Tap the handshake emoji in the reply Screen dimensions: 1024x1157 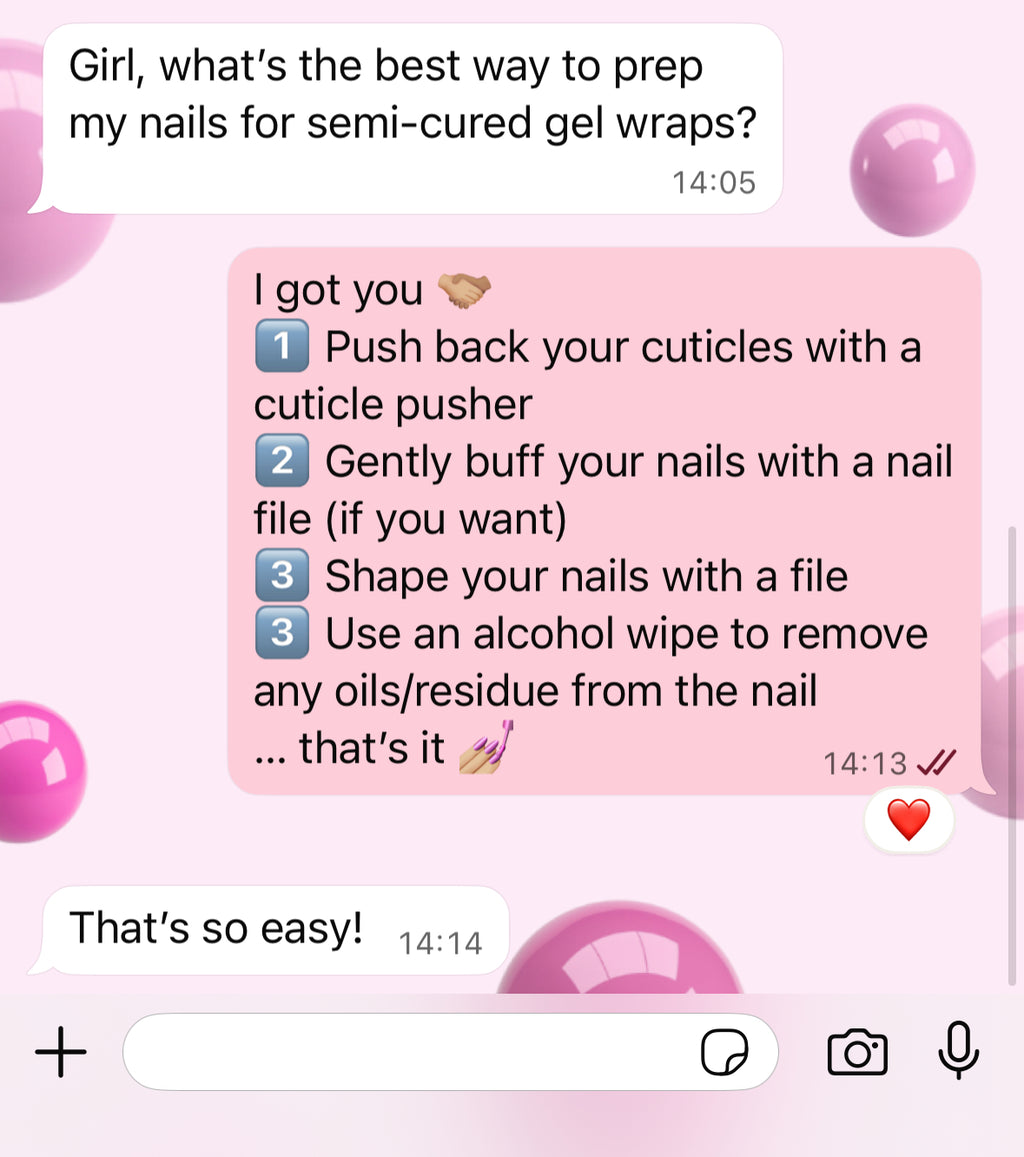(466, 290)
